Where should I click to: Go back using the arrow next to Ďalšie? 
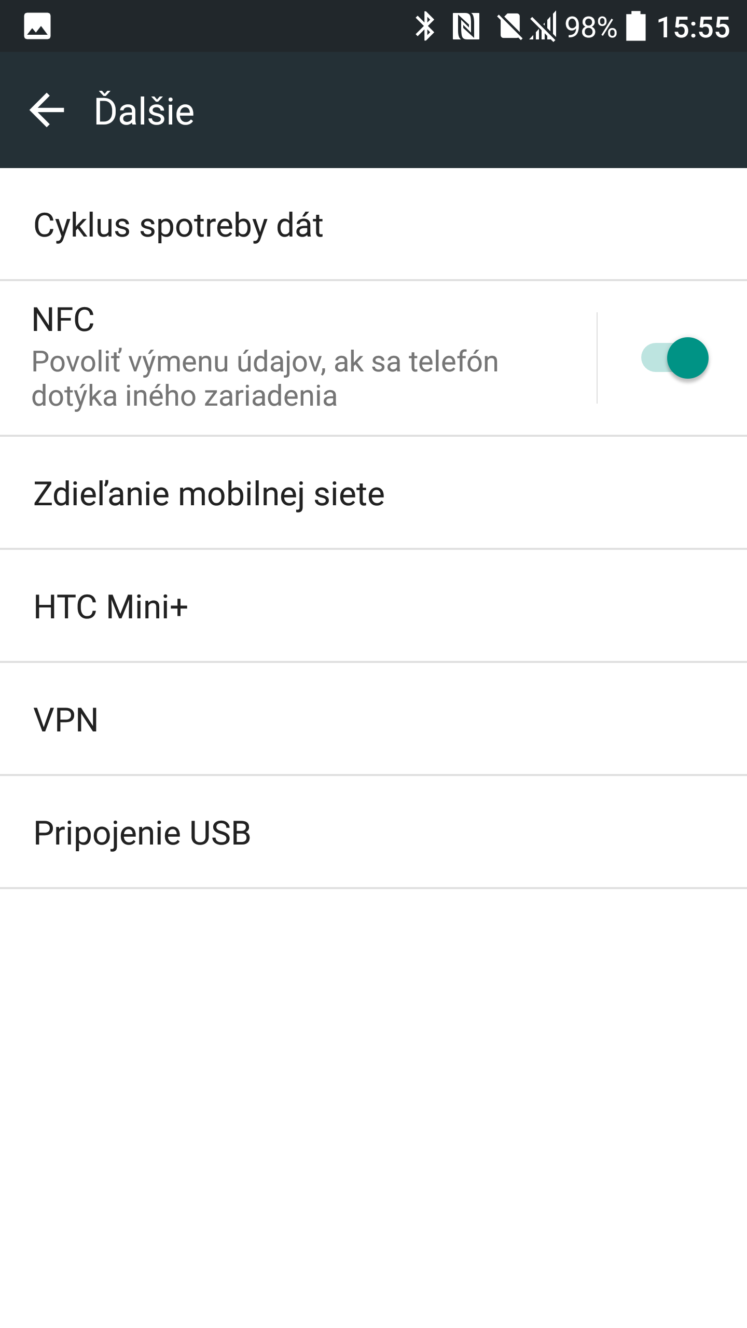point(47,110)
